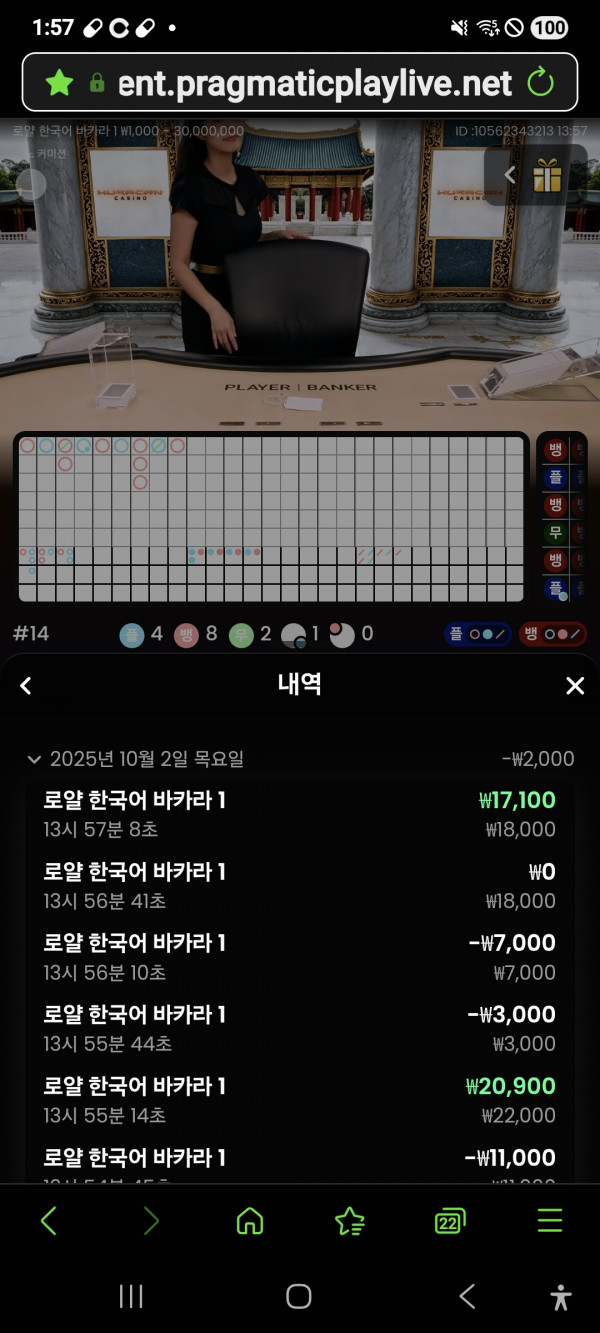Bookmark this page with the star icon
The image size is (600, 1333).
click(x=60, y=82)
